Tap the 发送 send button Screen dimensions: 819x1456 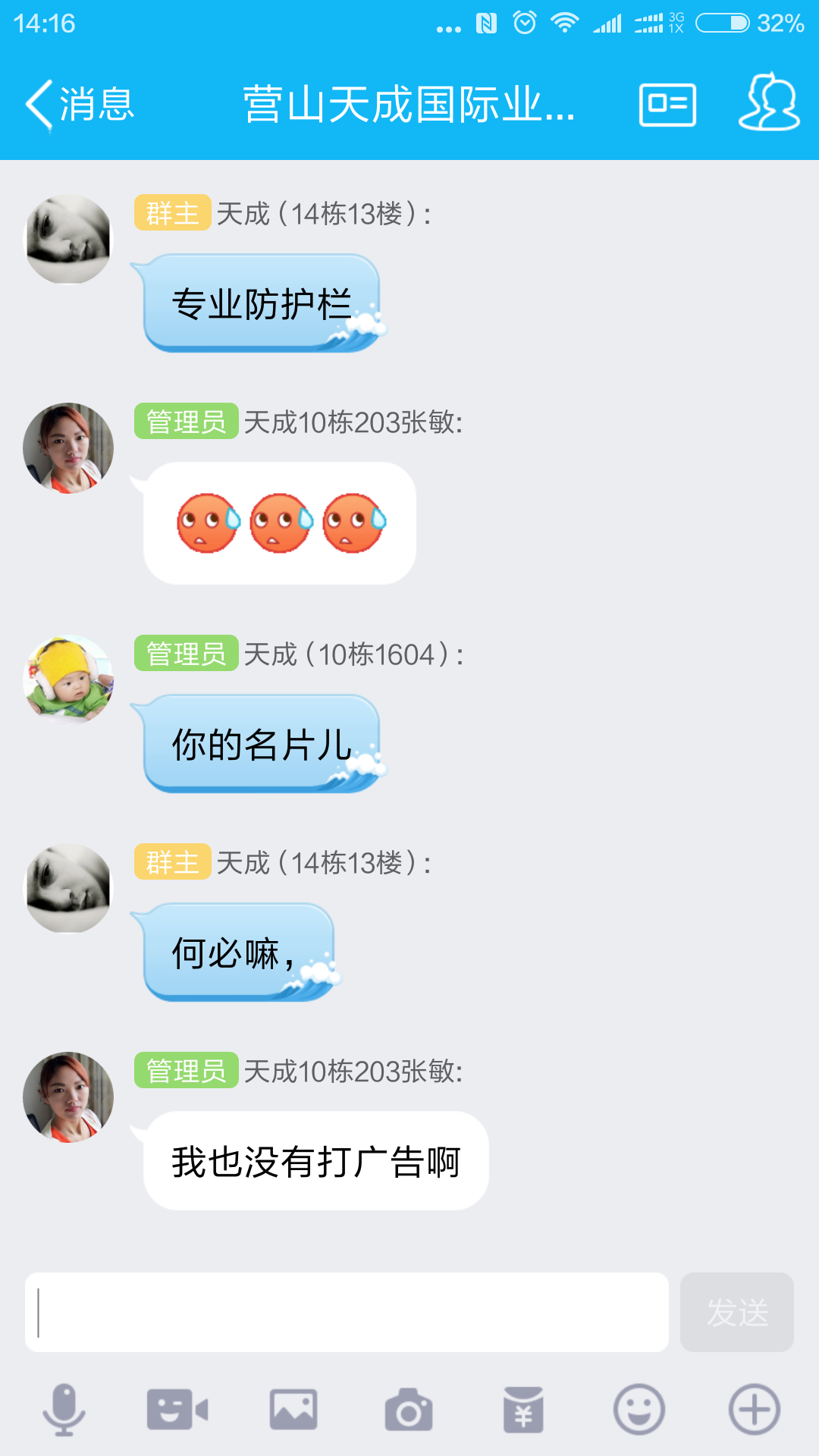(x=736, y=1312)
